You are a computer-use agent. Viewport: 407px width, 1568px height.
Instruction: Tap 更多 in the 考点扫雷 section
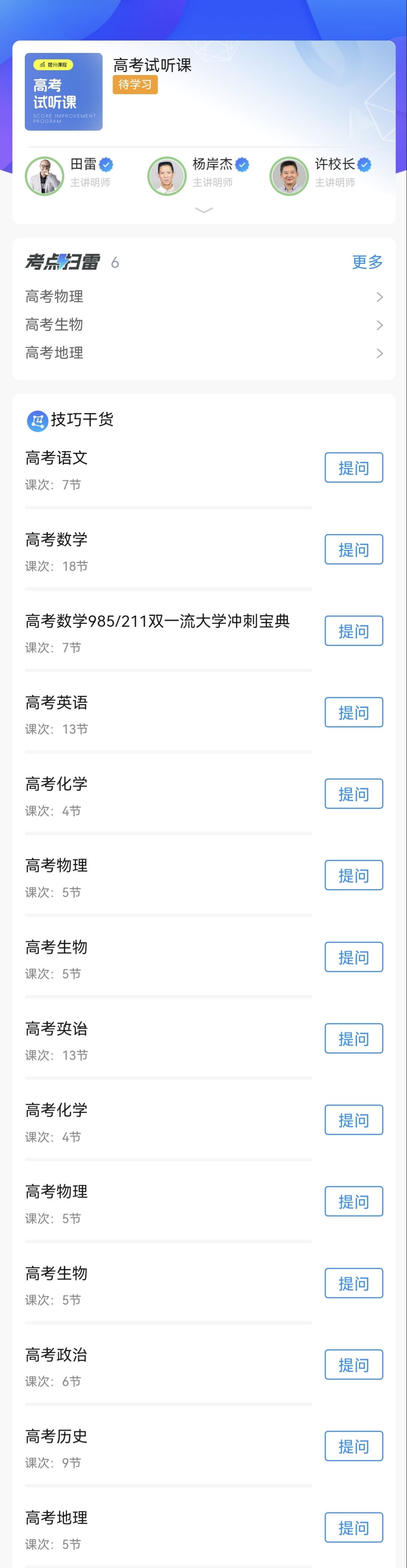coord(367,262)
